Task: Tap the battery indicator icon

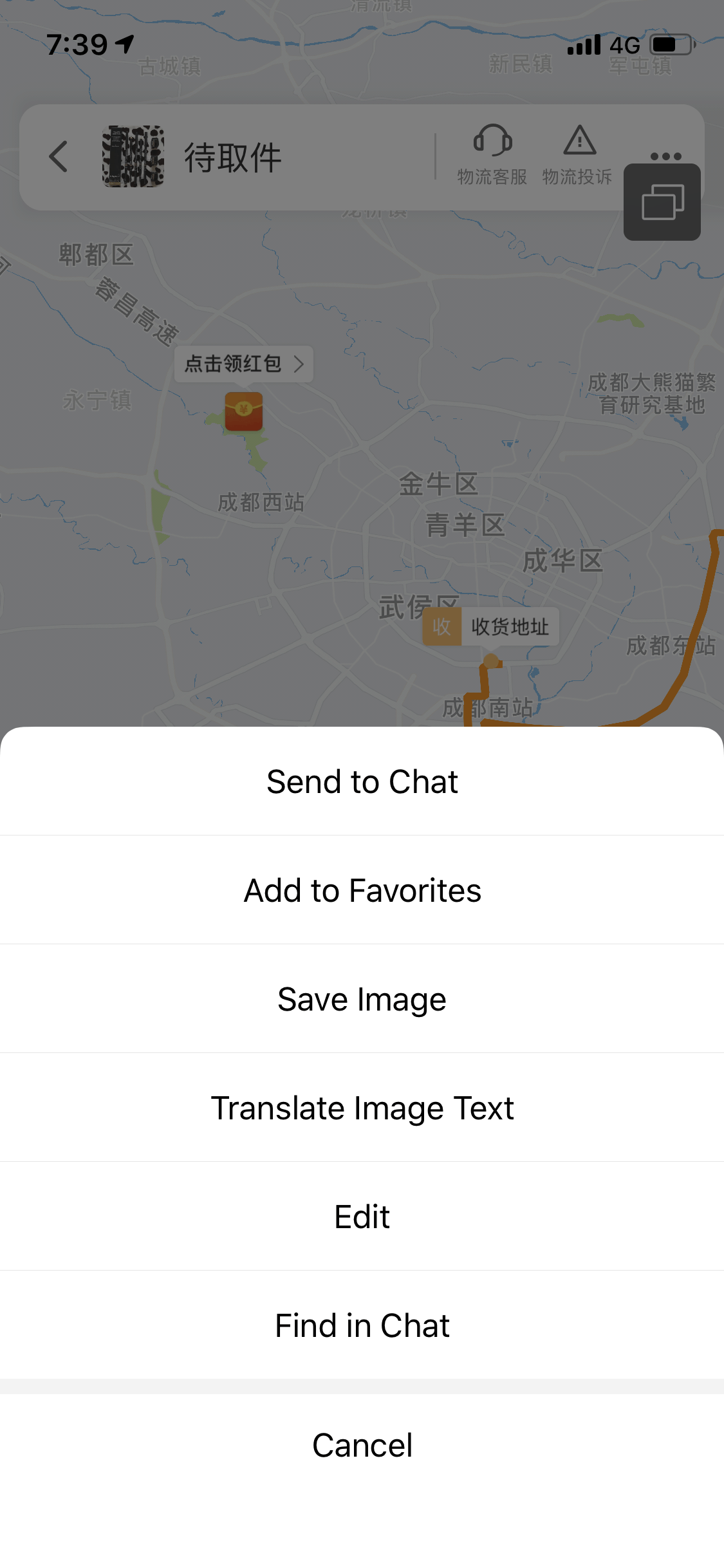Action: 671,44
